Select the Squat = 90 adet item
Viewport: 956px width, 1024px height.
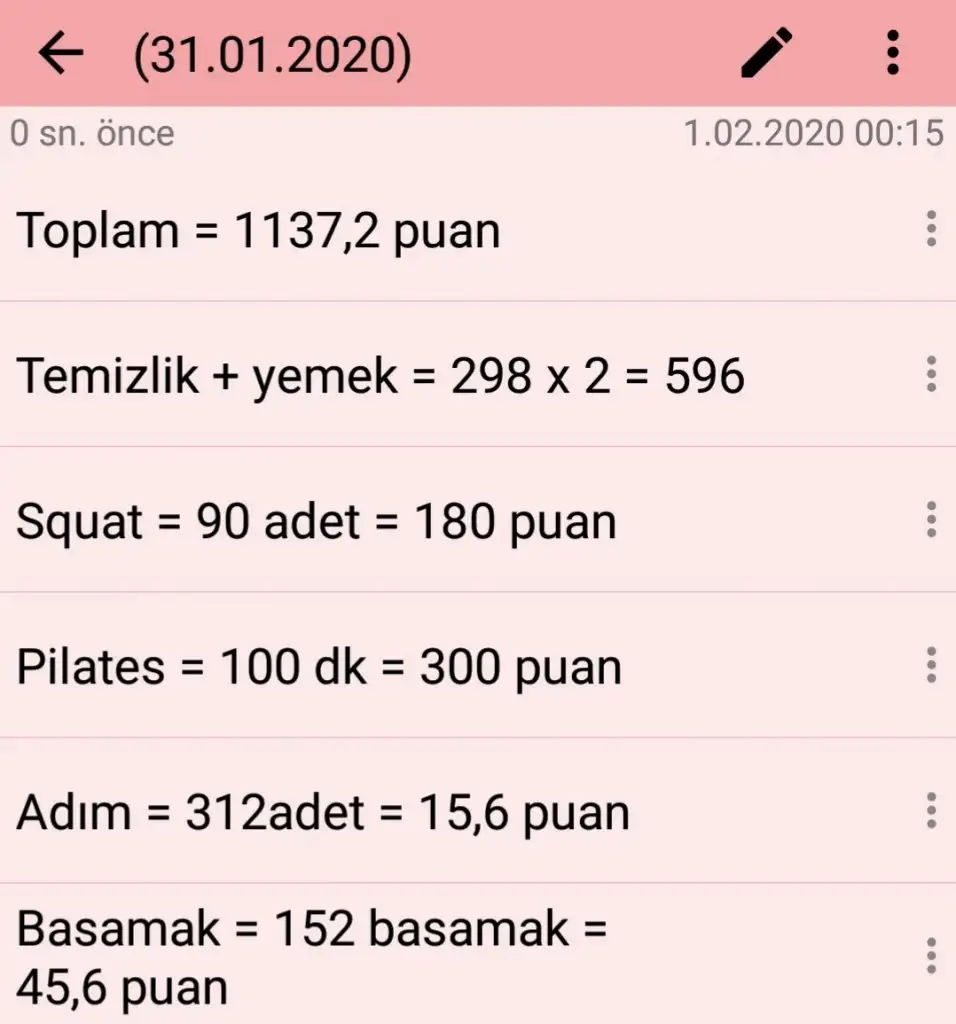(316, 522)
